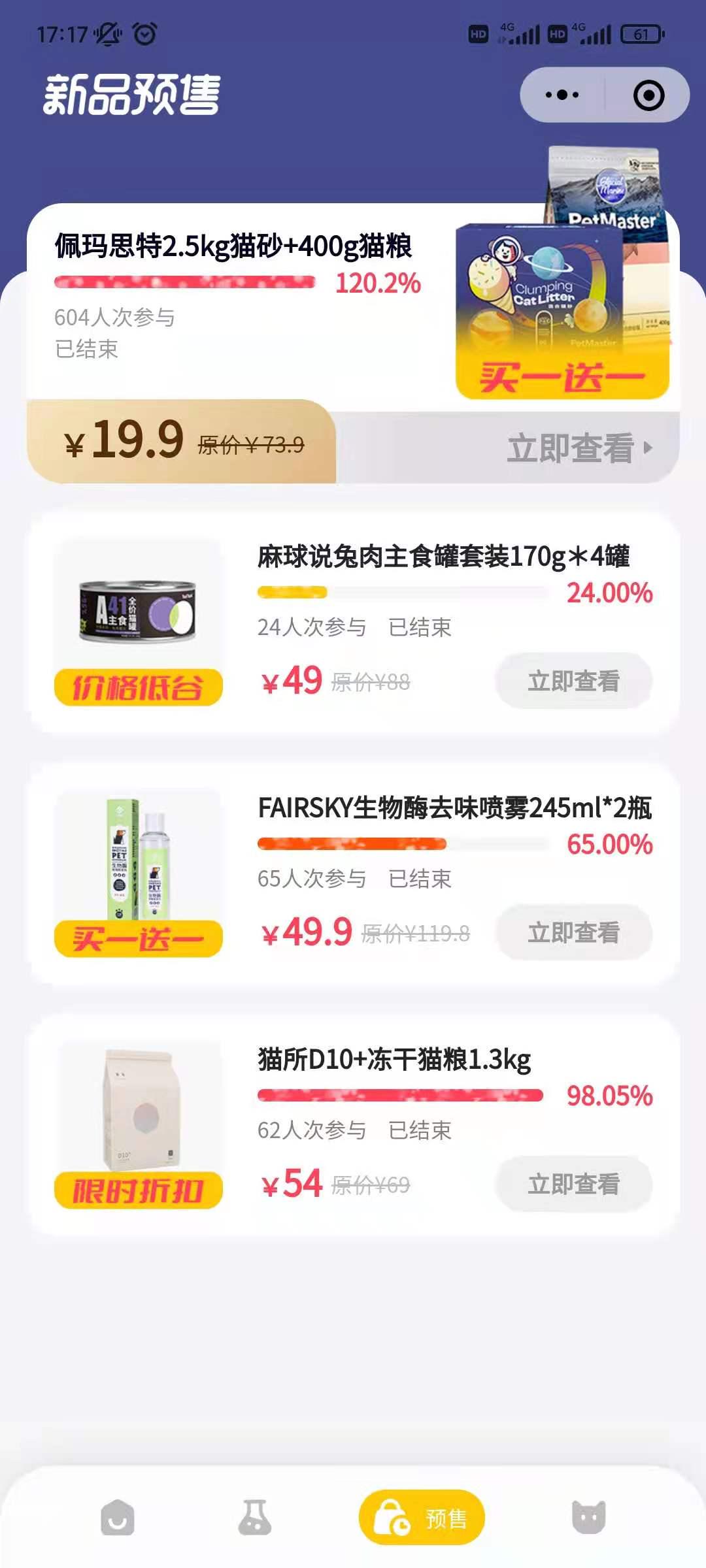
Task: Open the mini program more options menu
Action: [562, 95]
